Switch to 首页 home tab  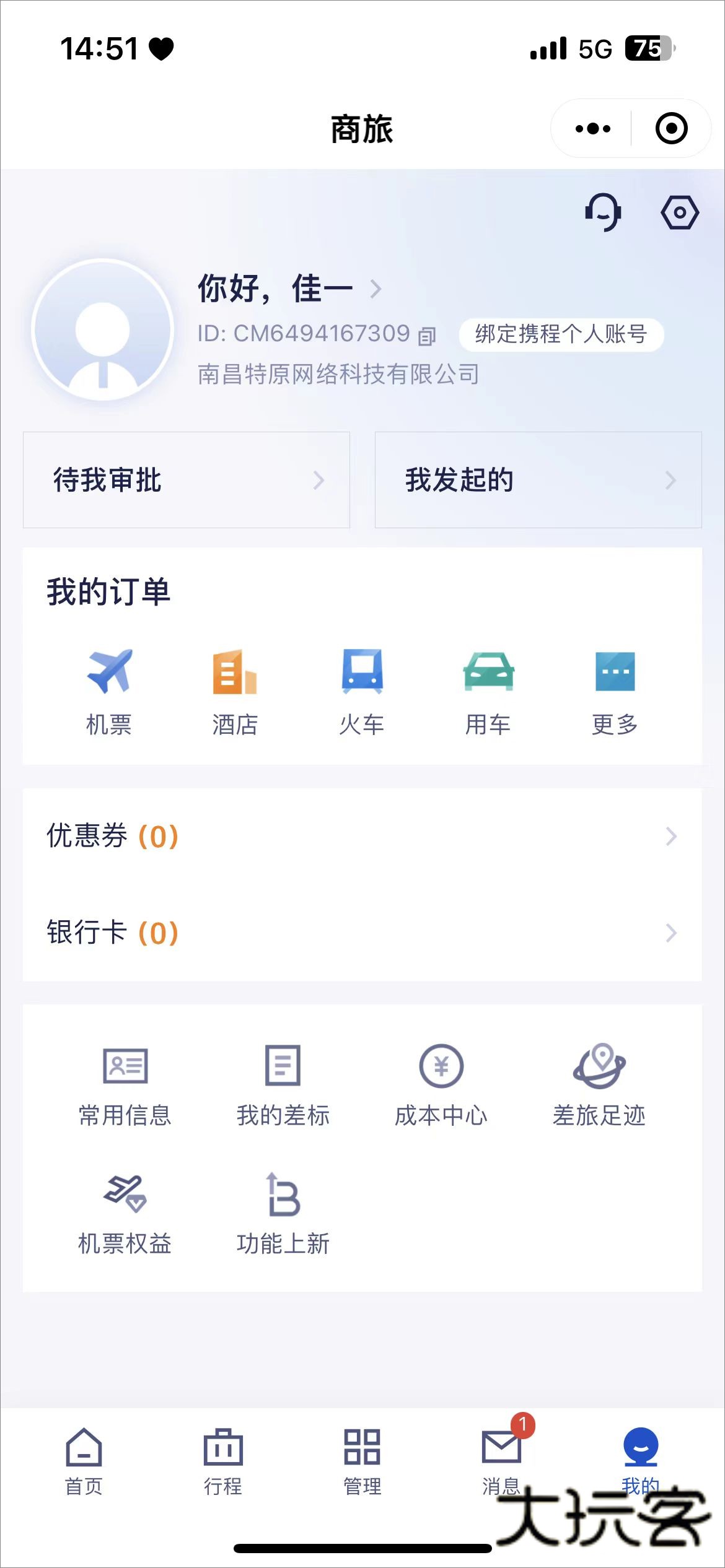[x=84, y=1460]
